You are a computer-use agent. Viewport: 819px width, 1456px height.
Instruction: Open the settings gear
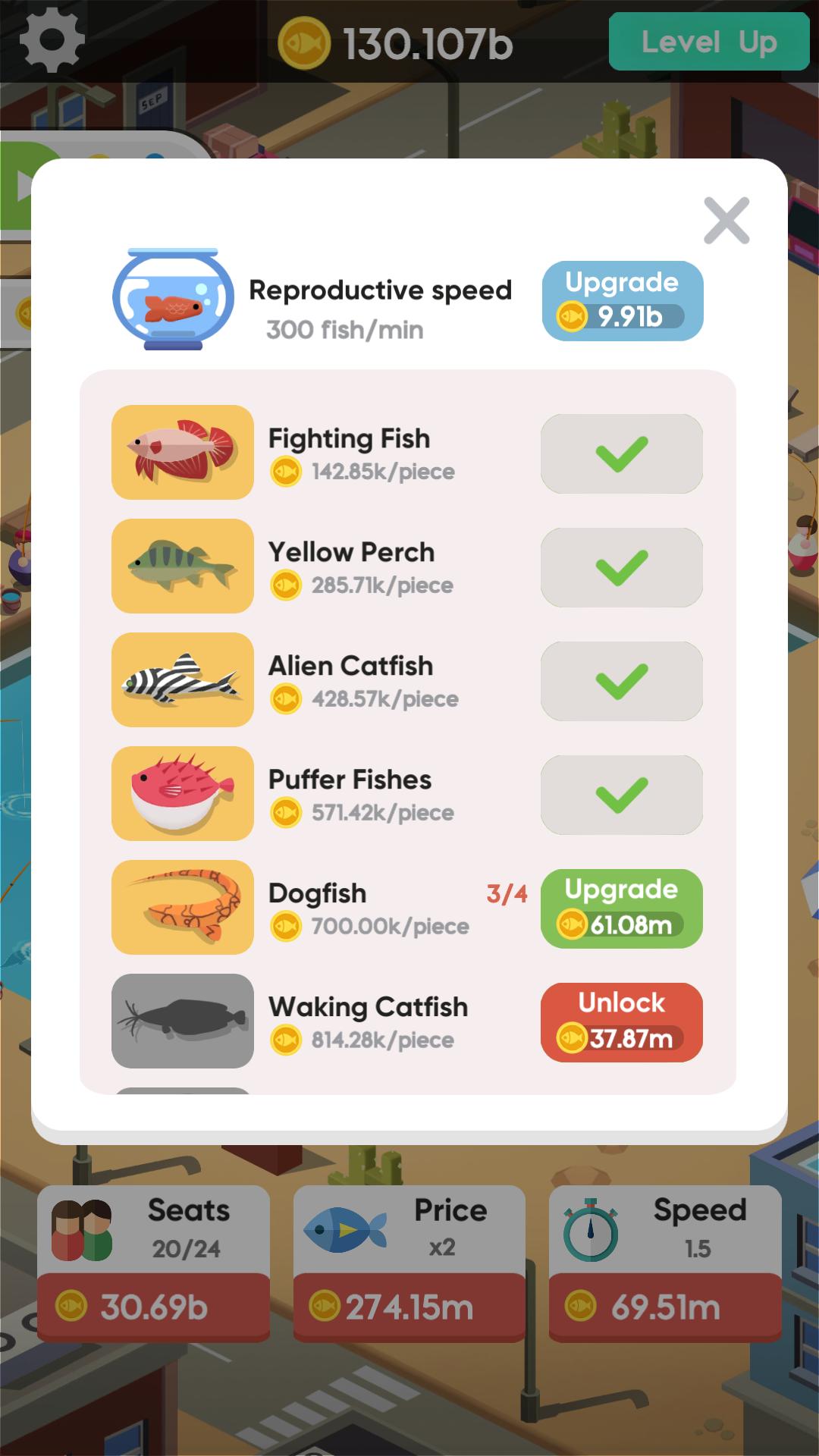click(52, 40)
